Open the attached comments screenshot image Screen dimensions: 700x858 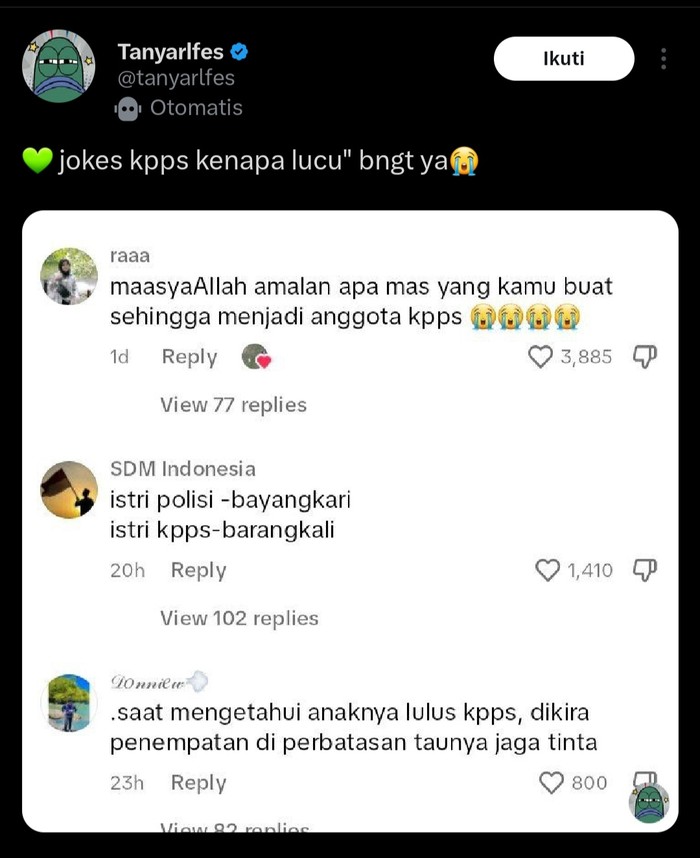click(x=350, y=521)
